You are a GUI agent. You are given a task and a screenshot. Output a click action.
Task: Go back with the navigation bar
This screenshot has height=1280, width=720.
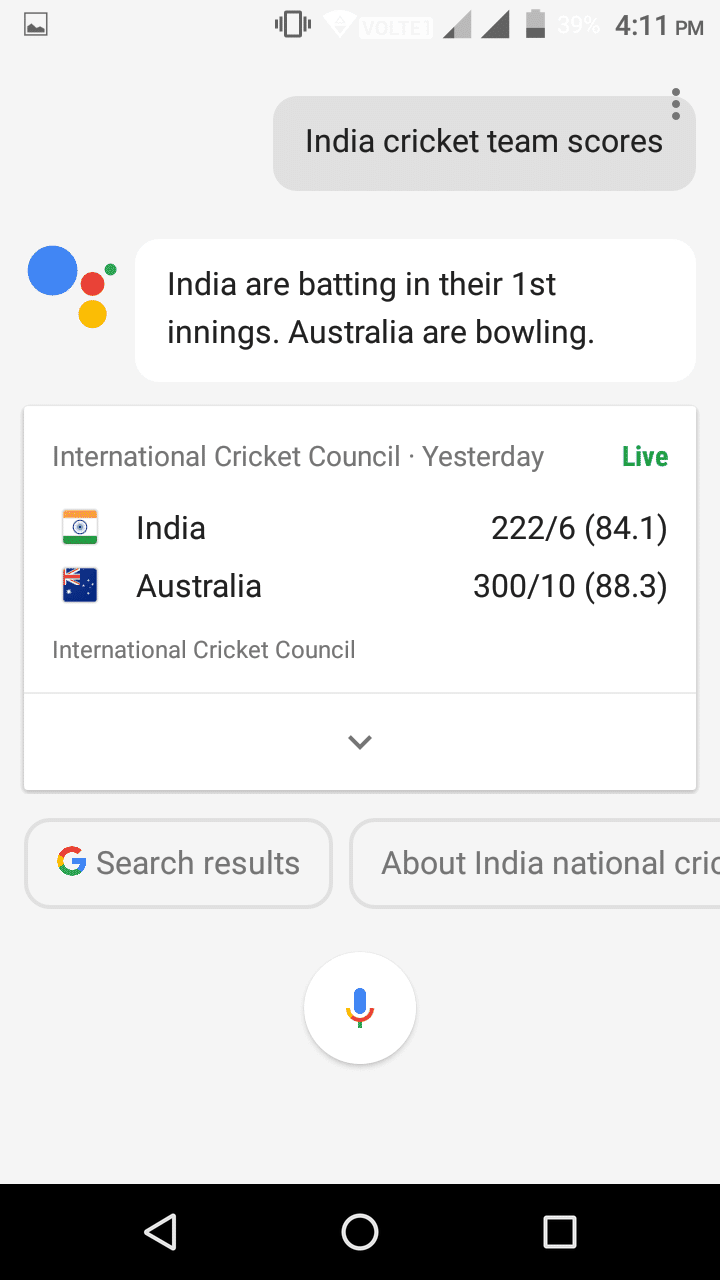[x=160, y=1232]
